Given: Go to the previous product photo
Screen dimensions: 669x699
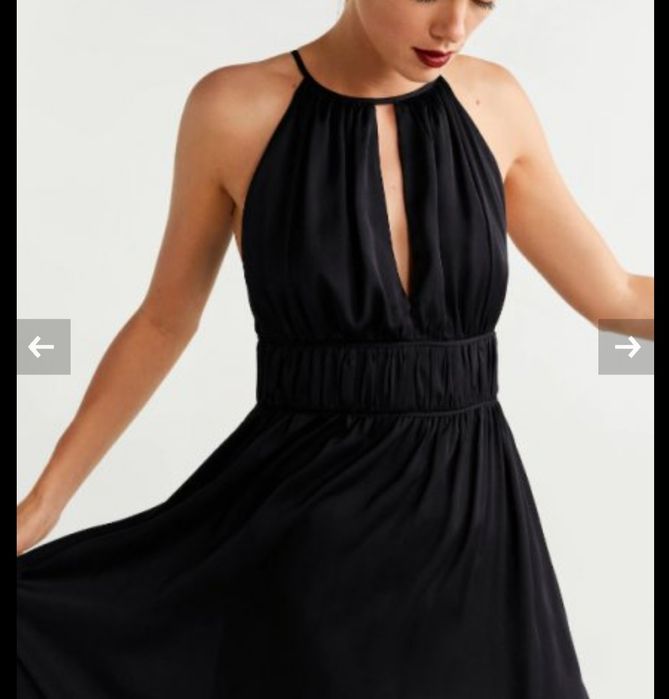Looking at the screenshot, I should [x=43, y=347].
